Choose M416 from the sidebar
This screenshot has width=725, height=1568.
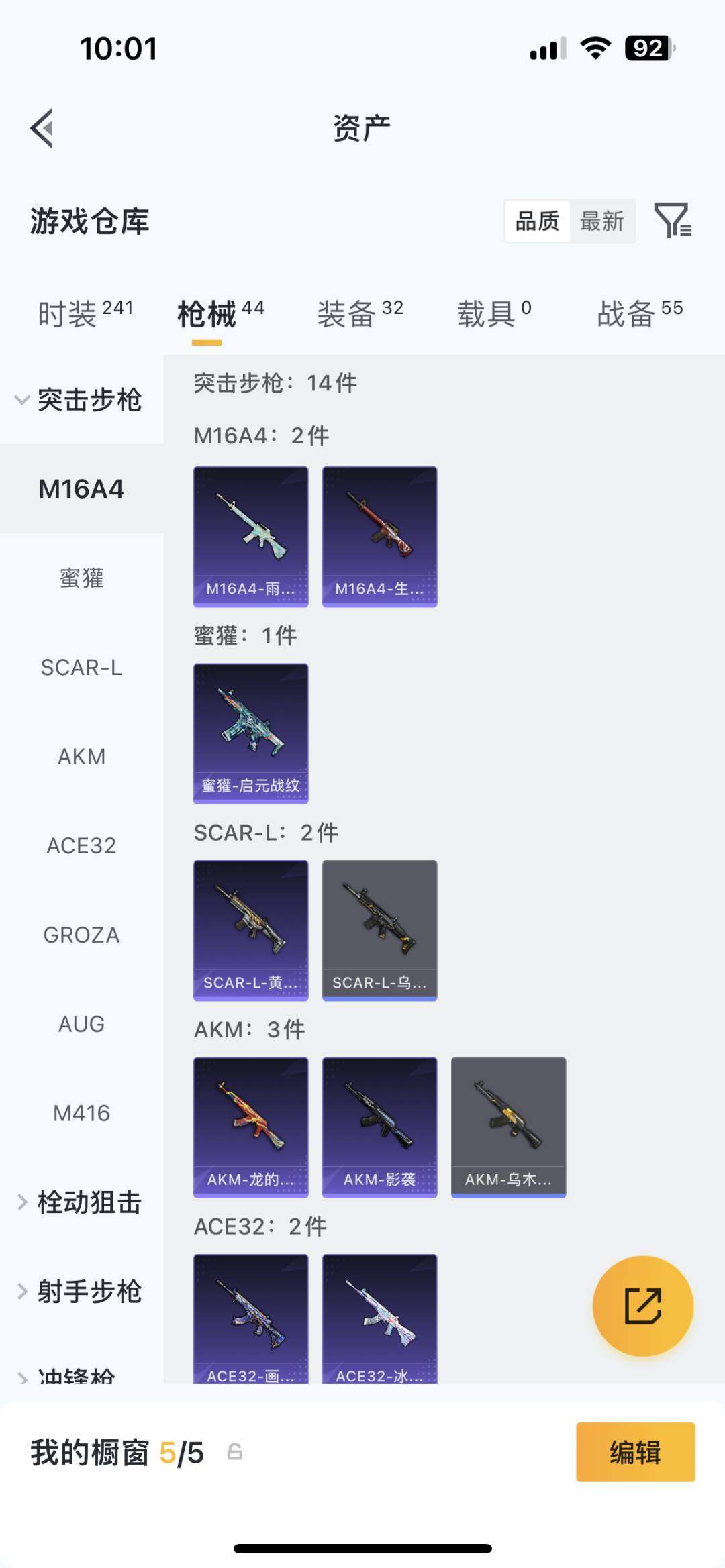[81, 1113]
